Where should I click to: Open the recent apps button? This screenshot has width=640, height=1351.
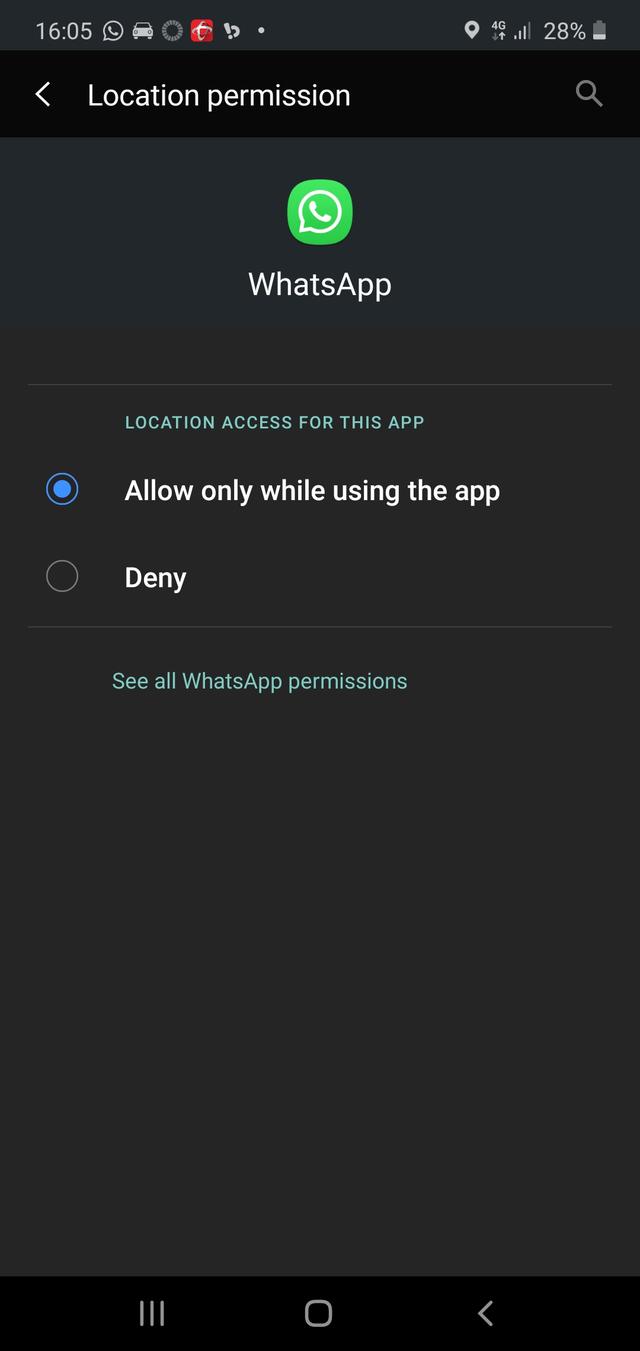click(152, 1313)
